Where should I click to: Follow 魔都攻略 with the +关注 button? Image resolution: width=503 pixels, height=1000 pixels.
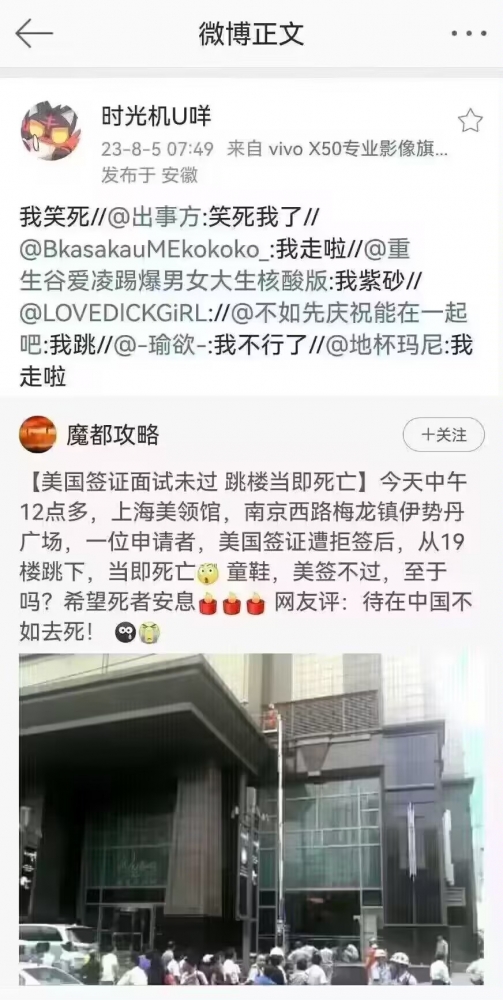coord(444,435)
